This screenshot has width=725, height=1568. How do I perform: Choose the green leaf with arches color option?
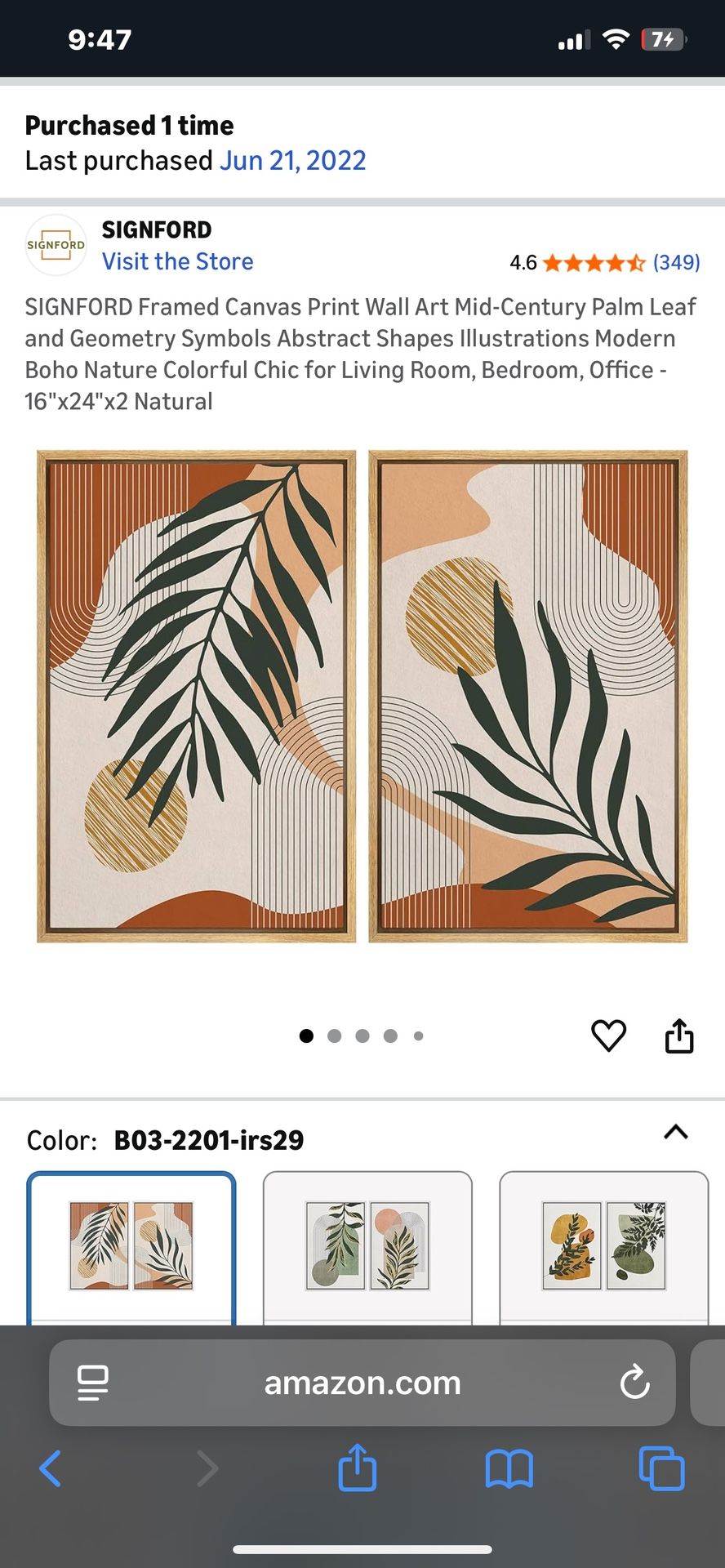(x=367, y=1246)
